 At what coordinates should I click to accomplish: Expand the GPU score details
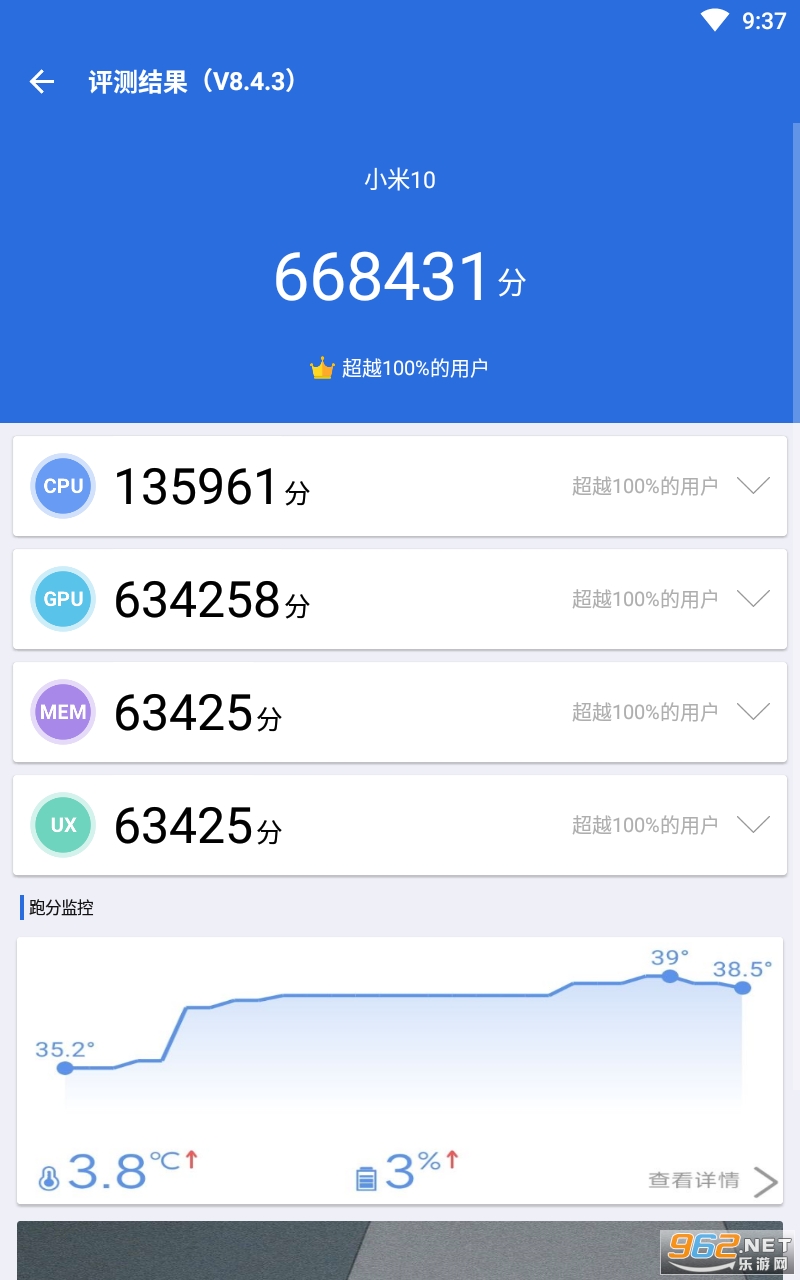coord(752,599)
